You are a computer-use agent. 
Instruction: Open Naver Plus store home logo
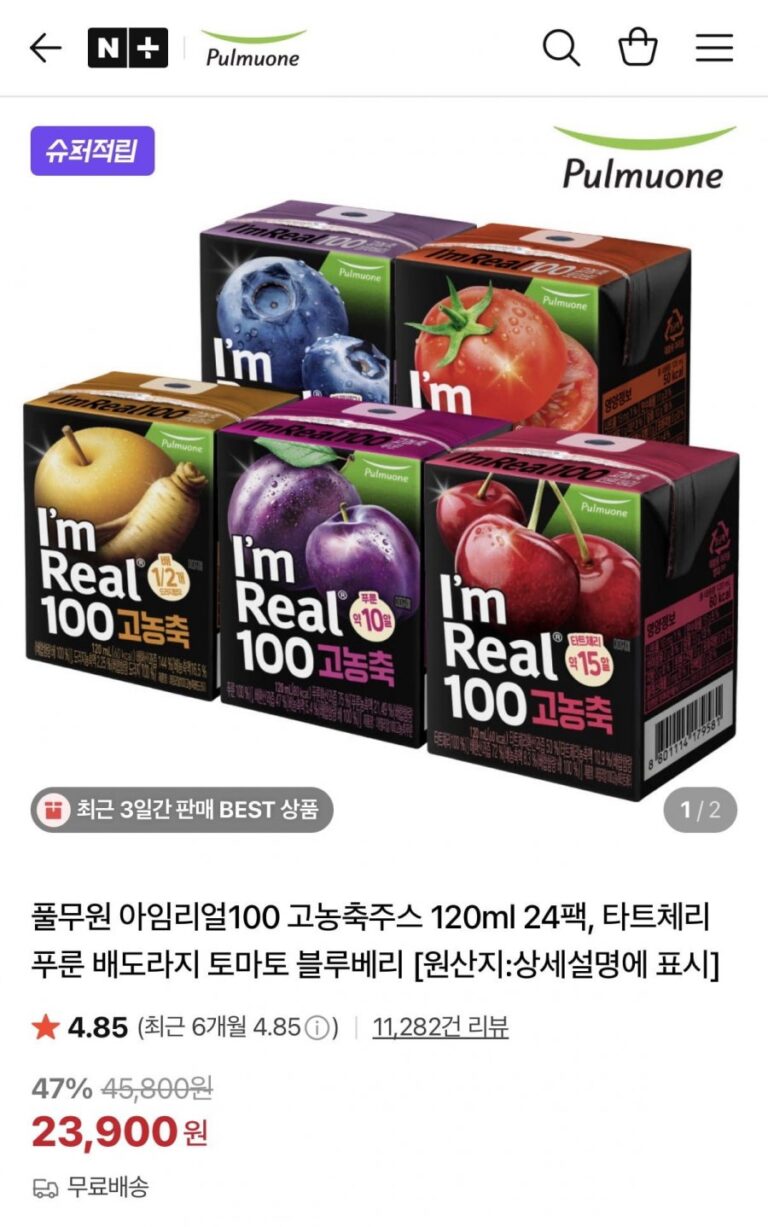pos(128,48)
